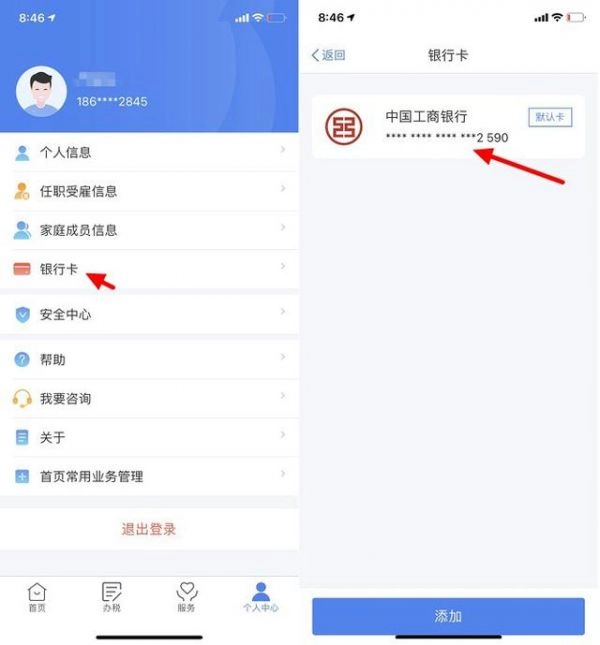Viewport: 600px width, 645px height.
Task: Open 我要咨询 row
Action: [150, 398]
